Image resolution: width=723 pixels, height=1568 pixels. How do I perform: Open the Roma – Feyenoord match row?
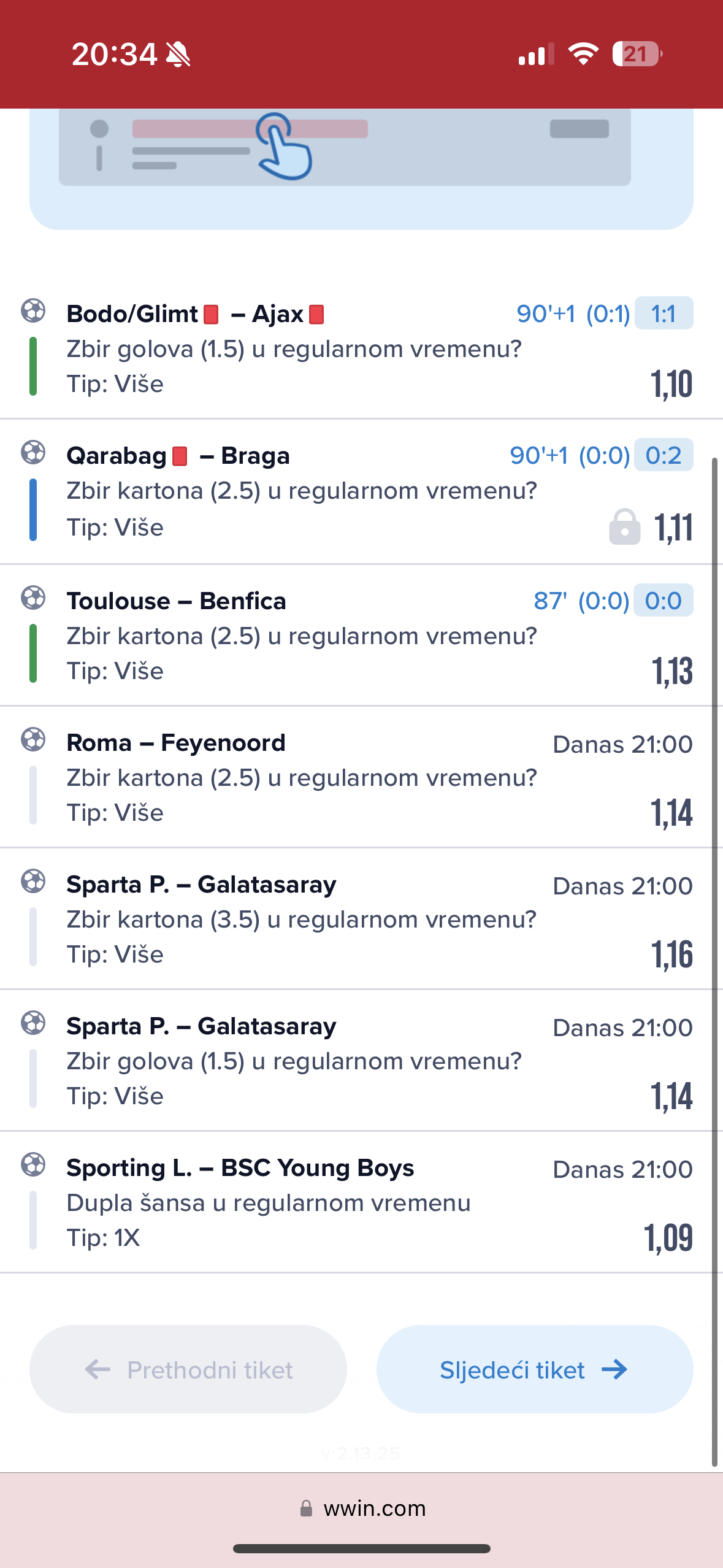(x=361, y=777)
